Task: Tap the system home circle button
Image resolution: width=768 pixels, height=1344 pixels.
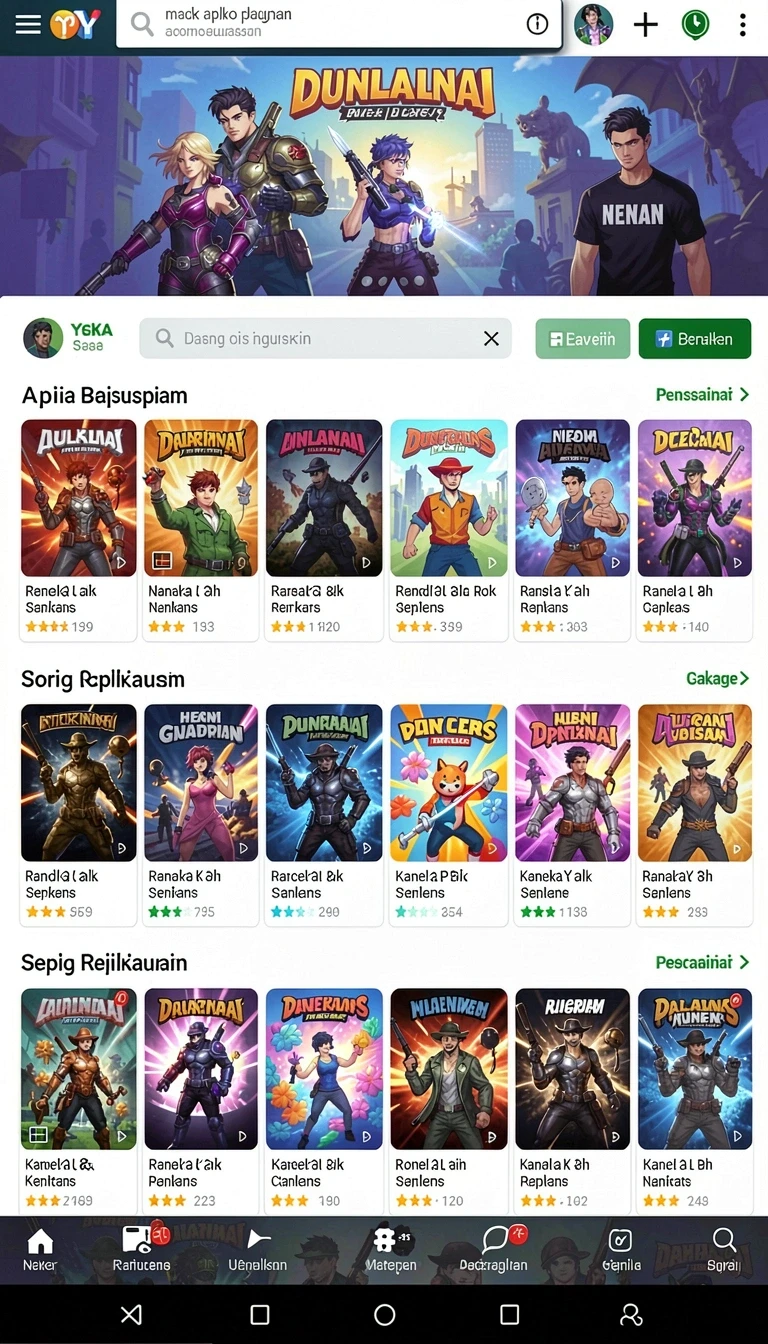Action: pyautogui.click(x=384, y=1314)
